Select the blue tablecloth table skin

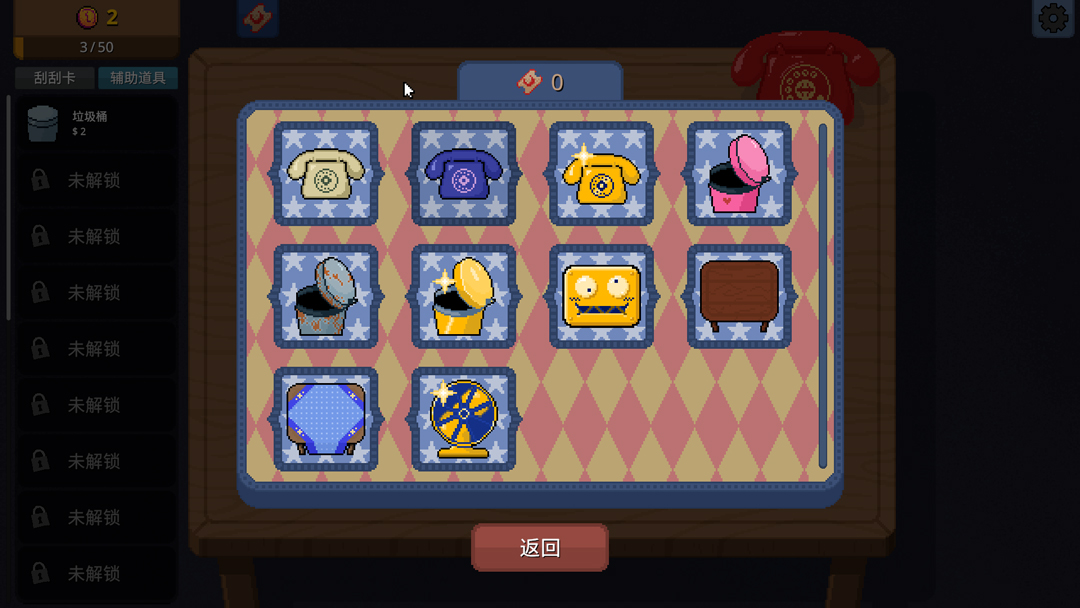coord(326,419)
